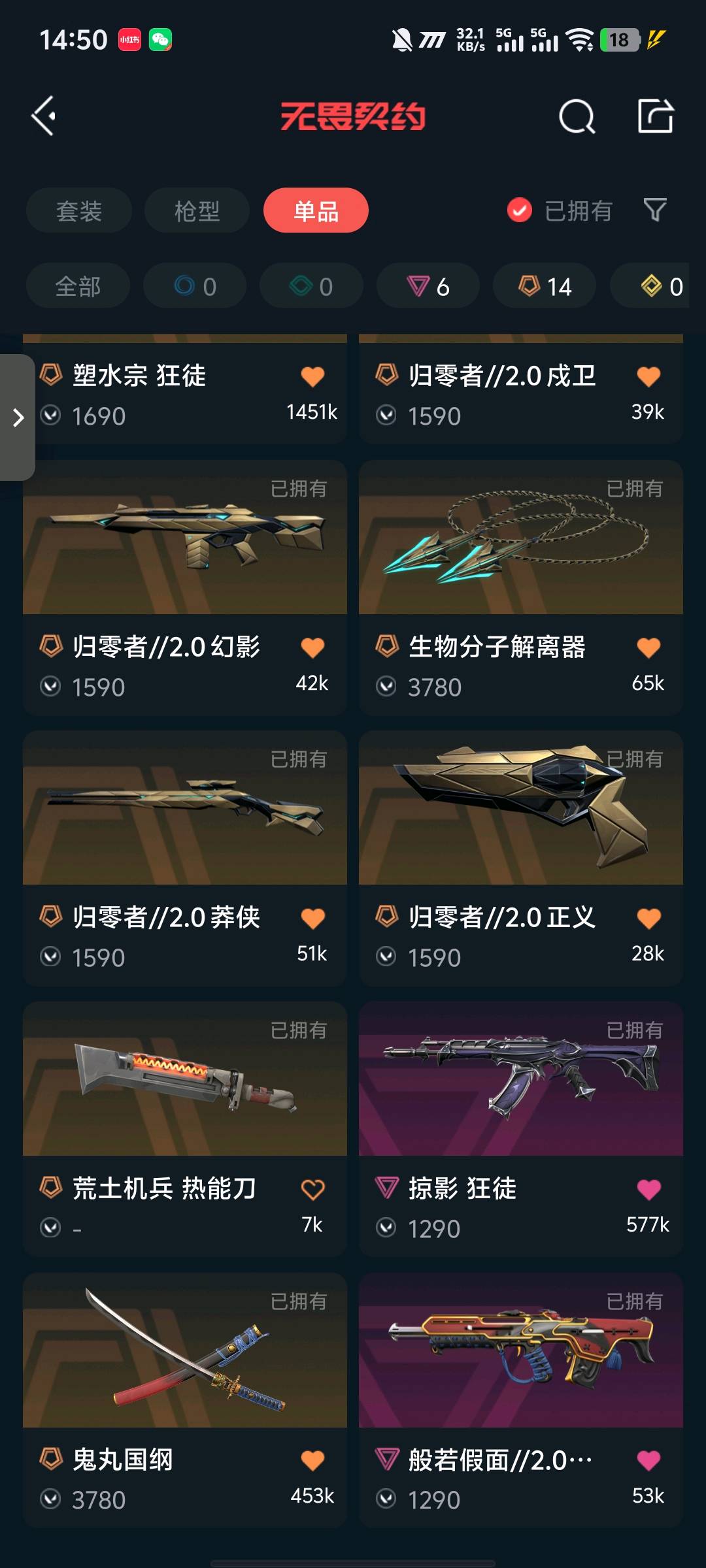The height and width of the screenshot is (1568, 706).
Task: Expand the side drawer arrow handle
Action: tap(18, 417)
